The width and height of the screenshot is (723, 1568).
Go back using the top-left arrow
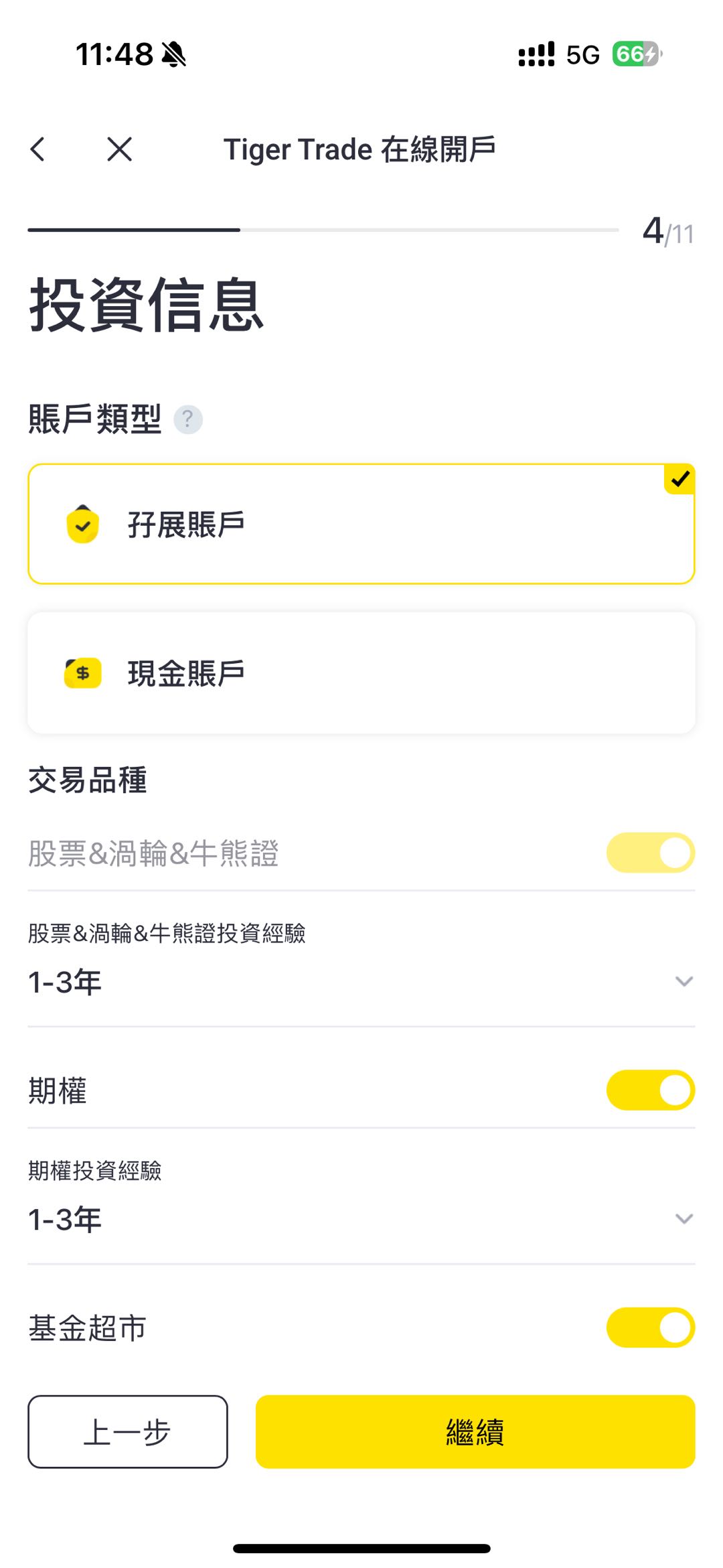(38, 149)
